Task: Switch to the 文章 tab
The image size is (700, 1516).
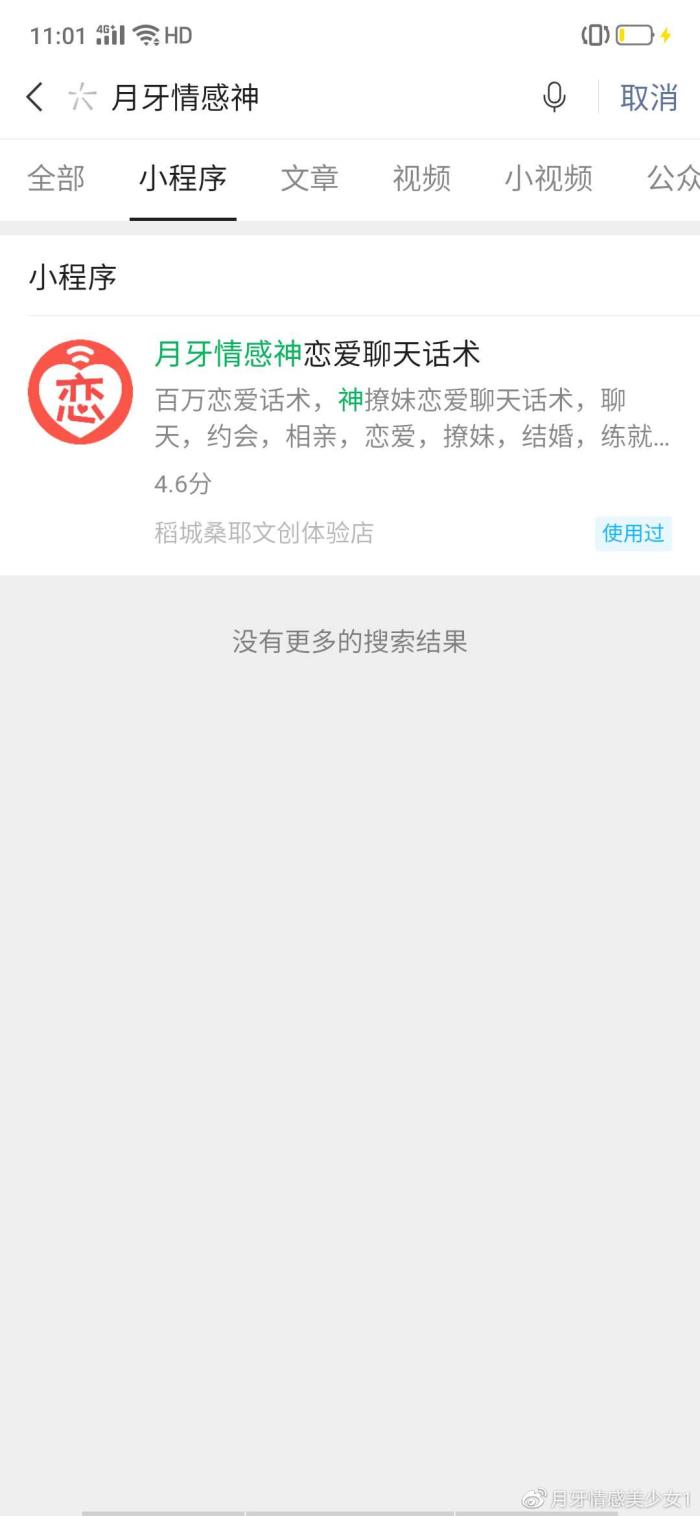Action: (309, 179)
